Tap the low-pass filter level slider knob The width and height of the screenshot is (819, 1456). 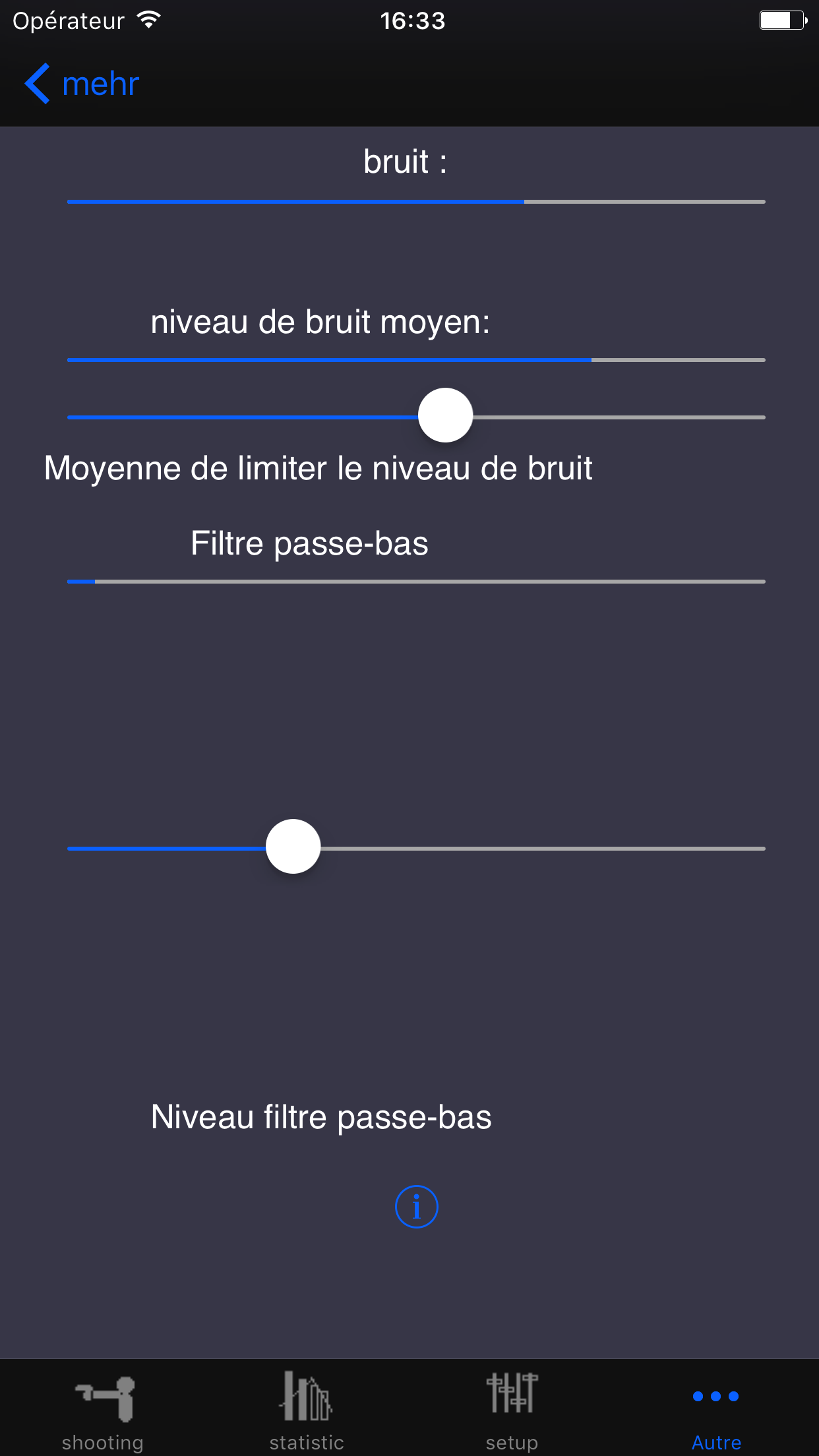293,847
